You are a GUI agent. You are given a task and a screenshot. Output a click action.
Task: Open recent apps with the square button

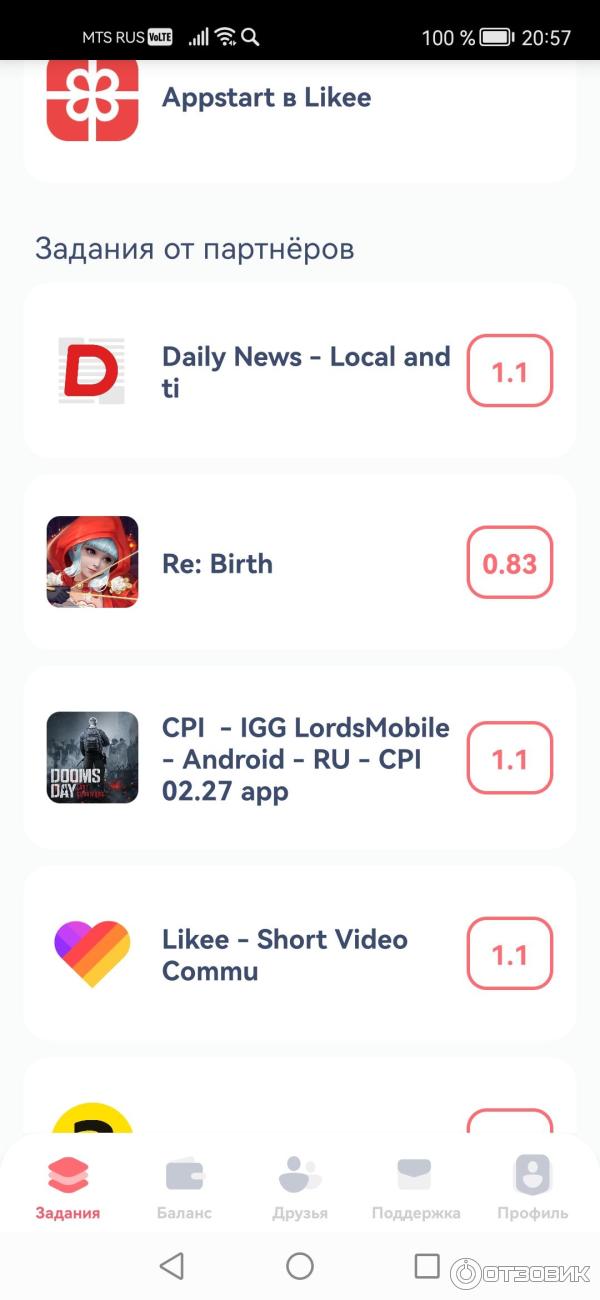coord(427,1266)
